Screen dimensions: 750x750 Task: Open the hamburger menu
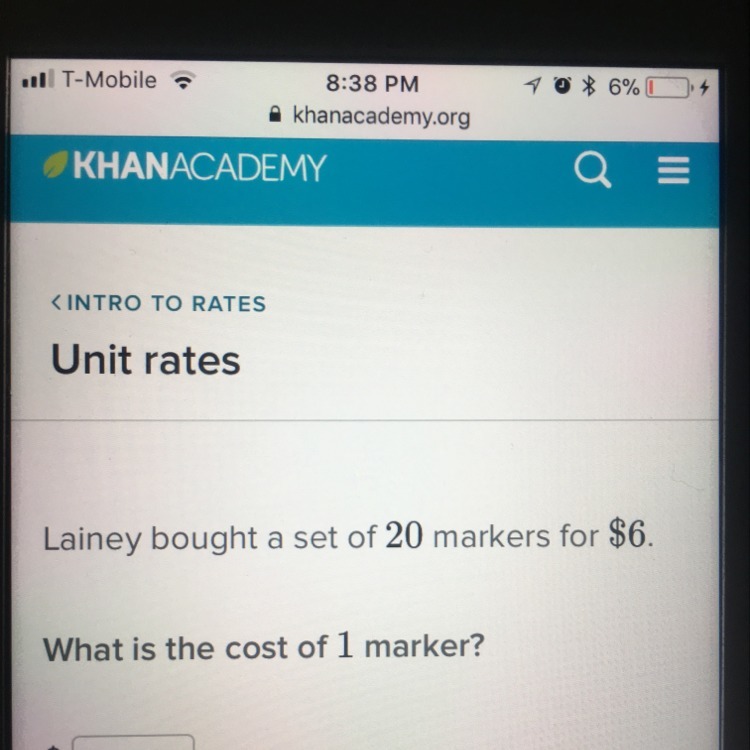(x=673, y=170)
